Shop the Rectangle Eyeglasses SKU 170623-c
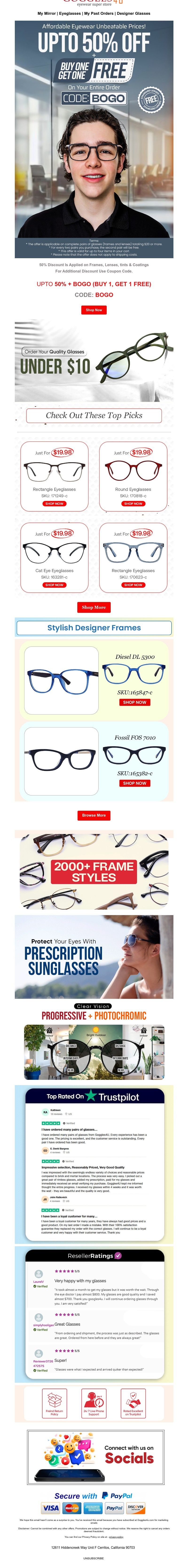The width and height of the screenshot is (188, 1568). point(133,584)
